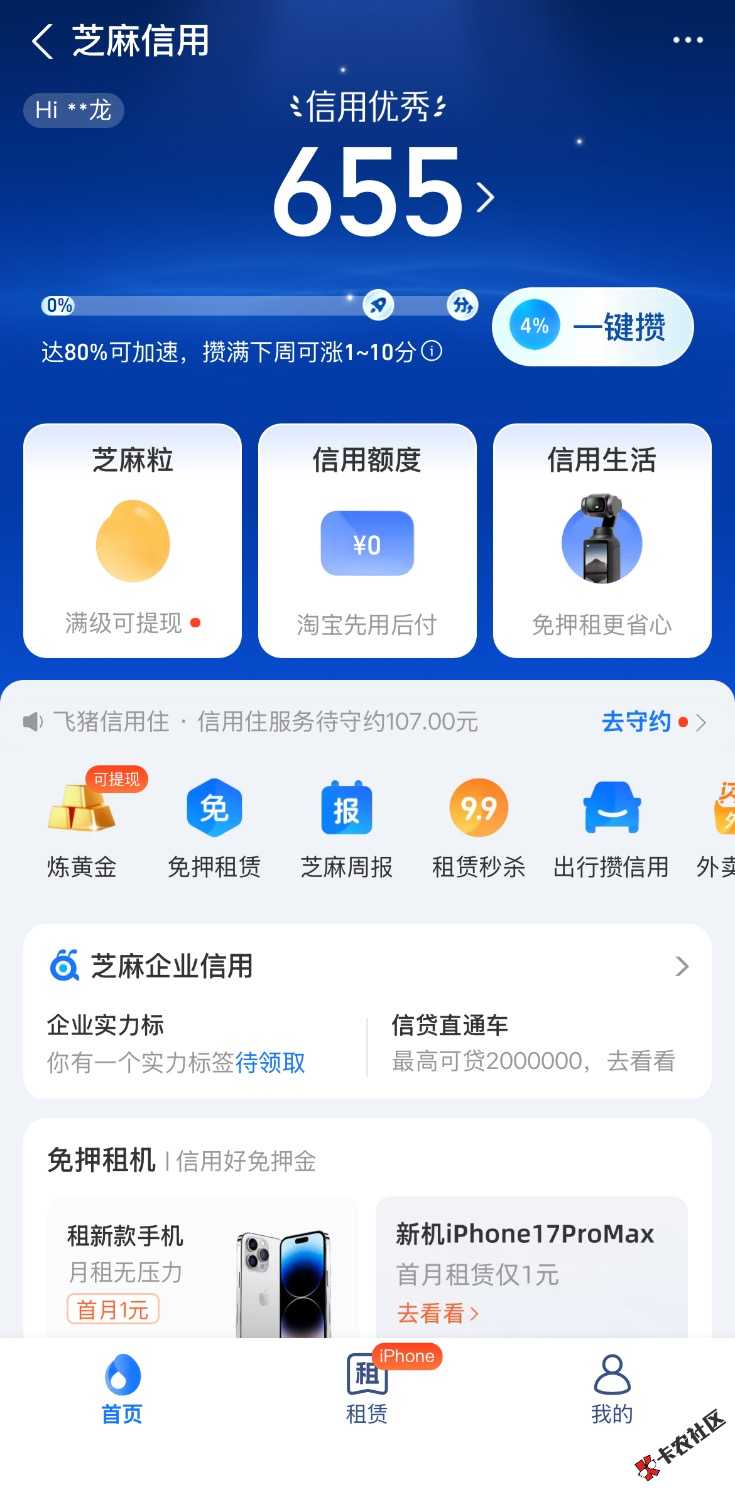The height and width of the screenshot is (1500, 735).
Task: Switch to the 我的 tab
Action: coord(612,1390)
